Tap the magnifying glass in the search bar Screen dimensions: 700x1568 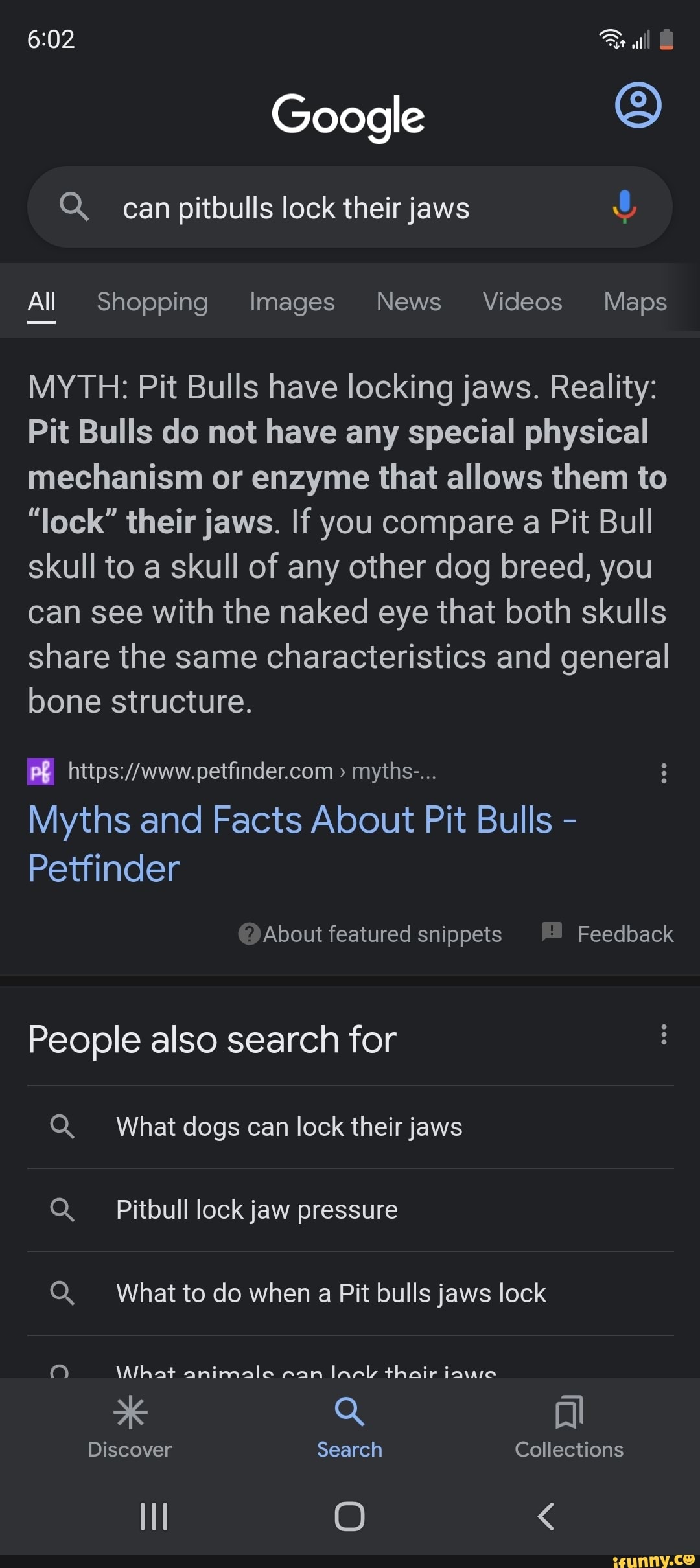[75, 207]
